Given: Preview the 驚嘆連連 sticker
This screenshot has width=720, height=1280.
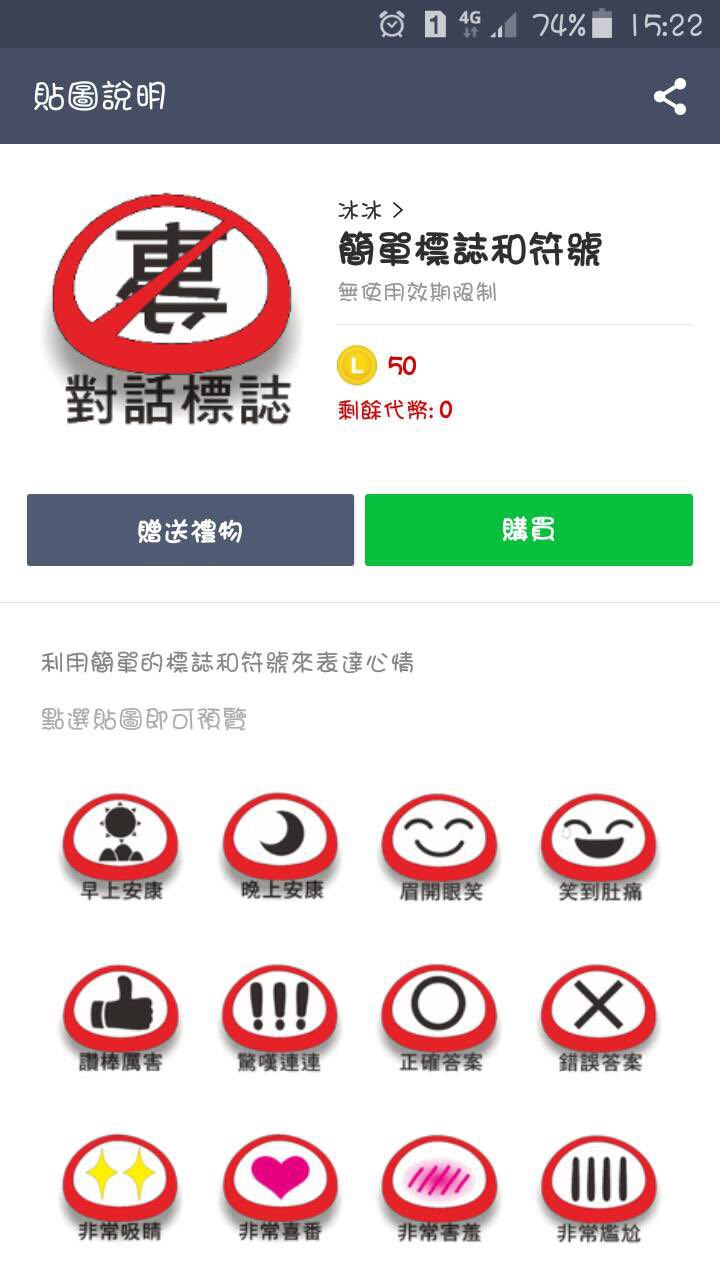Looking at the screenshot, I should pos(280,1017).
